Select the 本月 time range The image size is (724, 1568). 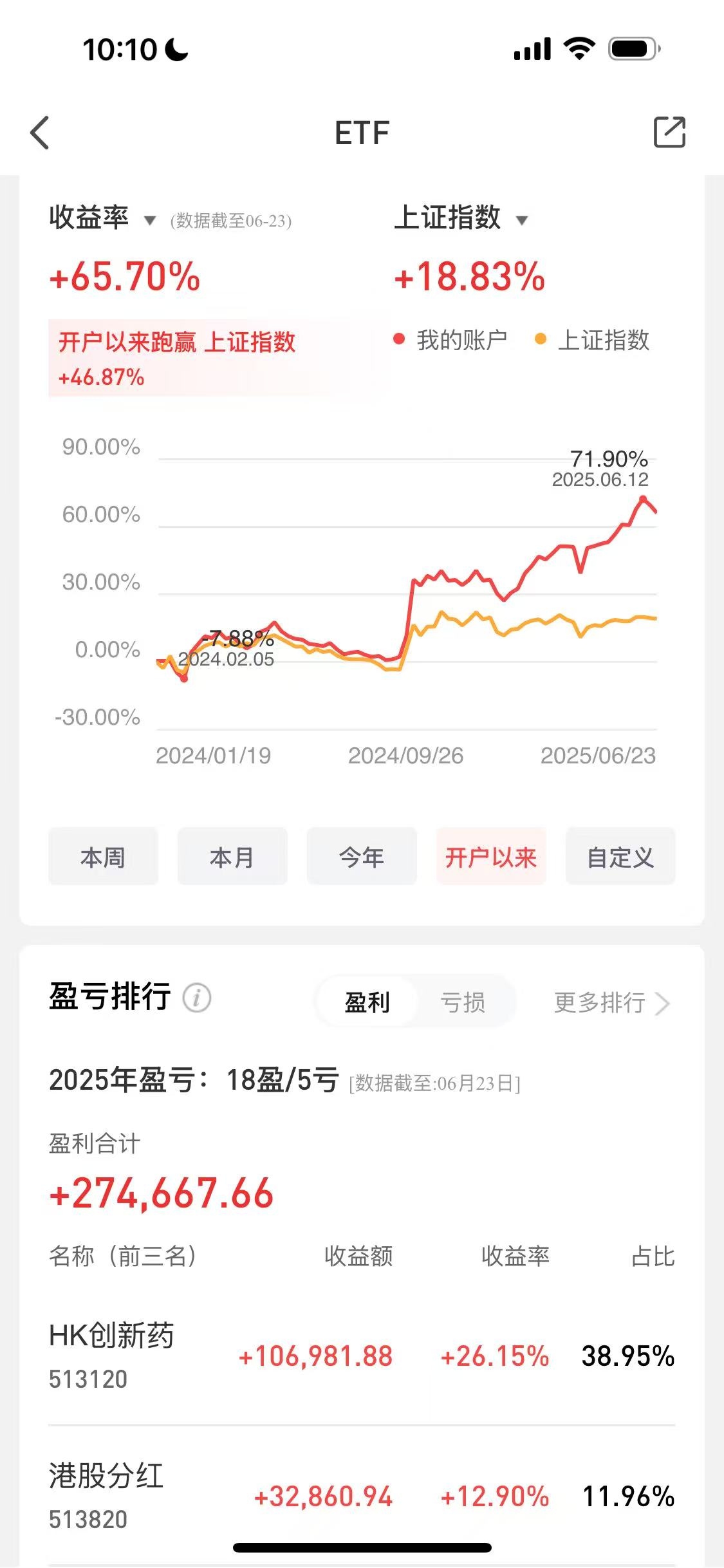pyautogui.click(x=232, y=857)
